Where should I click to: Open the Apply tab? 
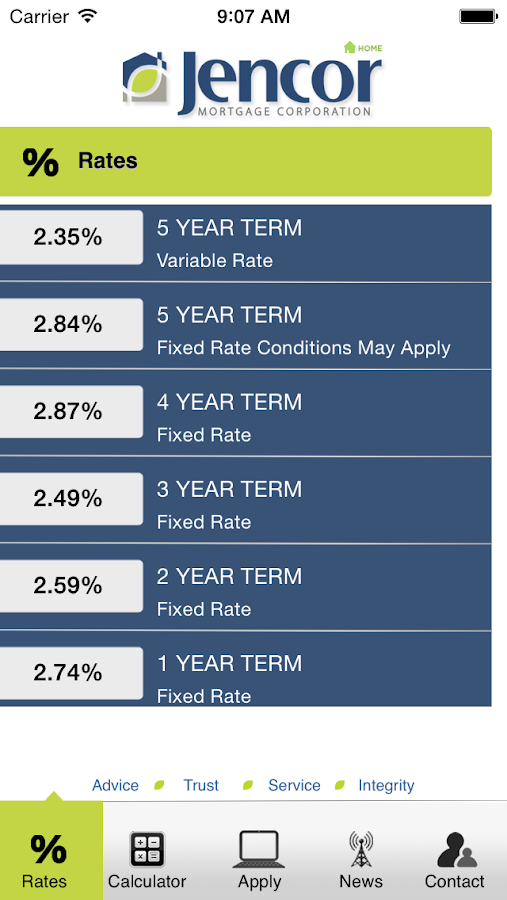[259, 851]
